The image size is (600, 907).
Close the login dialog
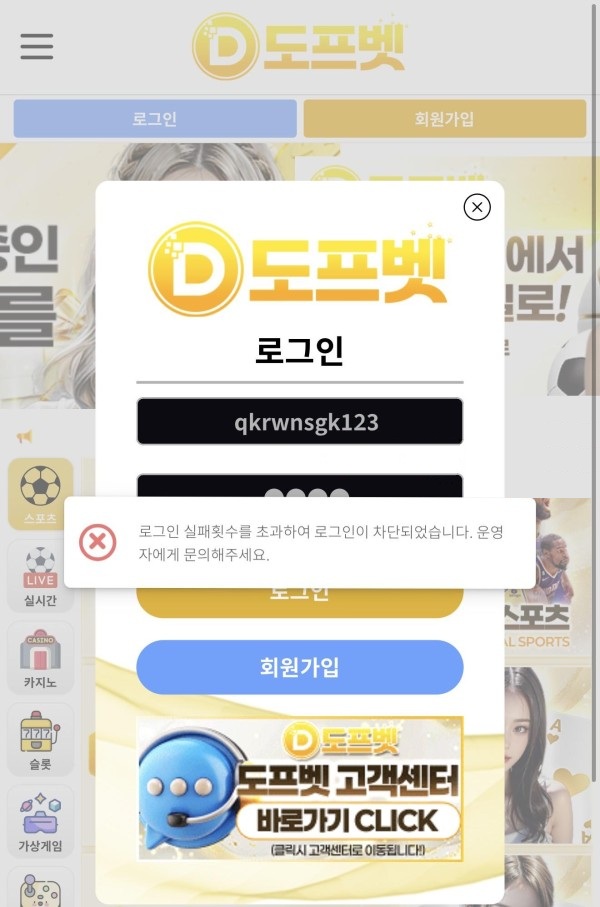point(477,207)
